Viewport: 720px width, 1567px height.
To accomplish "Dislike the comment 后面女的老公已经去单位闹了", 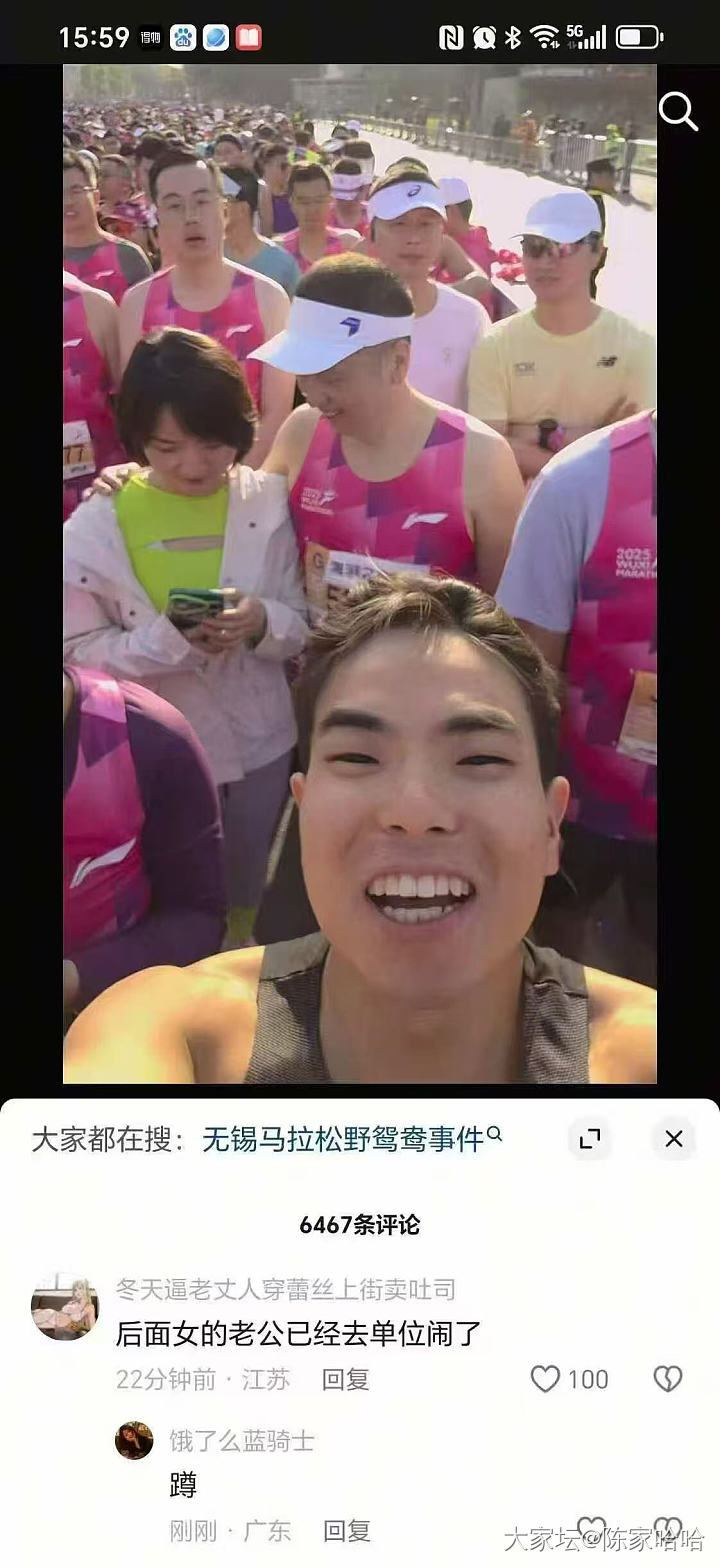I will [x=668, y=1379].
